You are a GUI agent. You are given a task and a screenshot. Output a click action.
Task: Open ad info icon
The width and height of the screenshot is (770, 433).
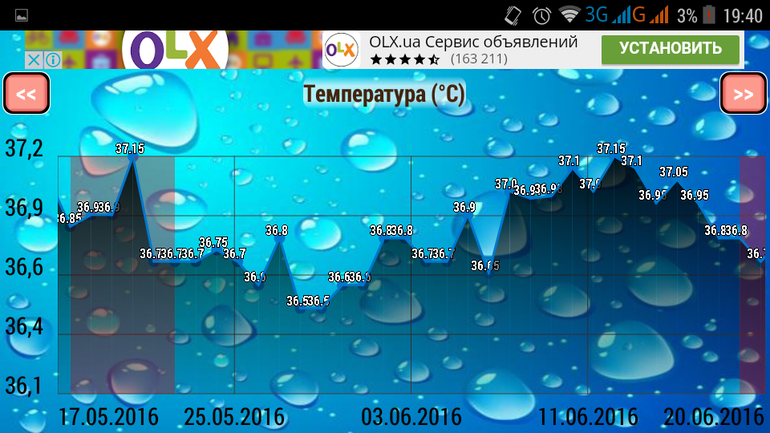pos(53,60)
